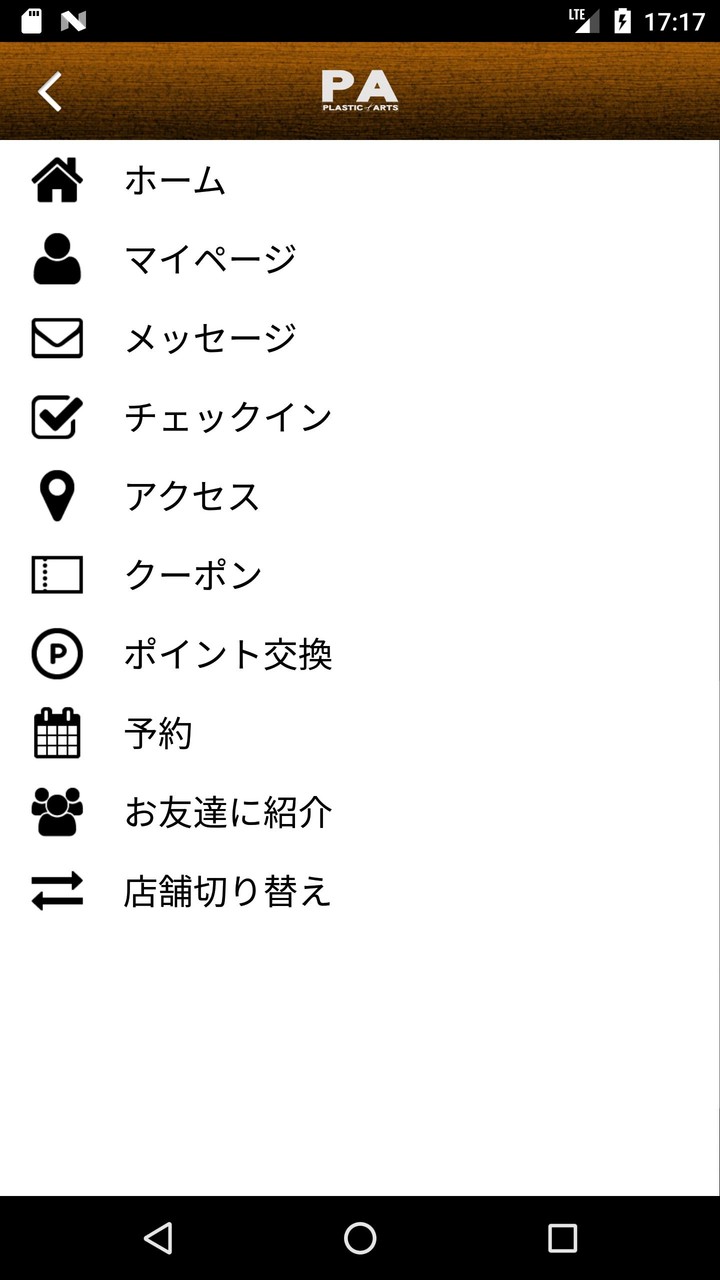Open 予約 using the calendar icon

tap(56, 733)
